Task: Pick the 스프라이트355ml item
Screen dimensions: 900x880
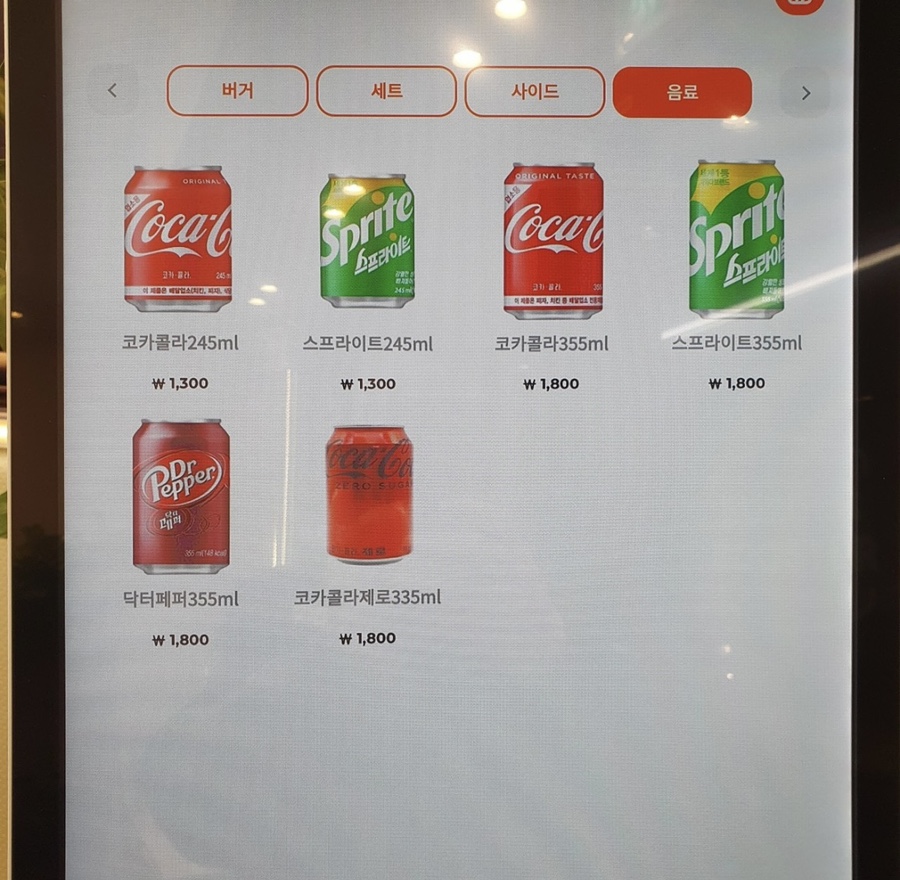Action: pyautogui.click(x=736, y=240)
